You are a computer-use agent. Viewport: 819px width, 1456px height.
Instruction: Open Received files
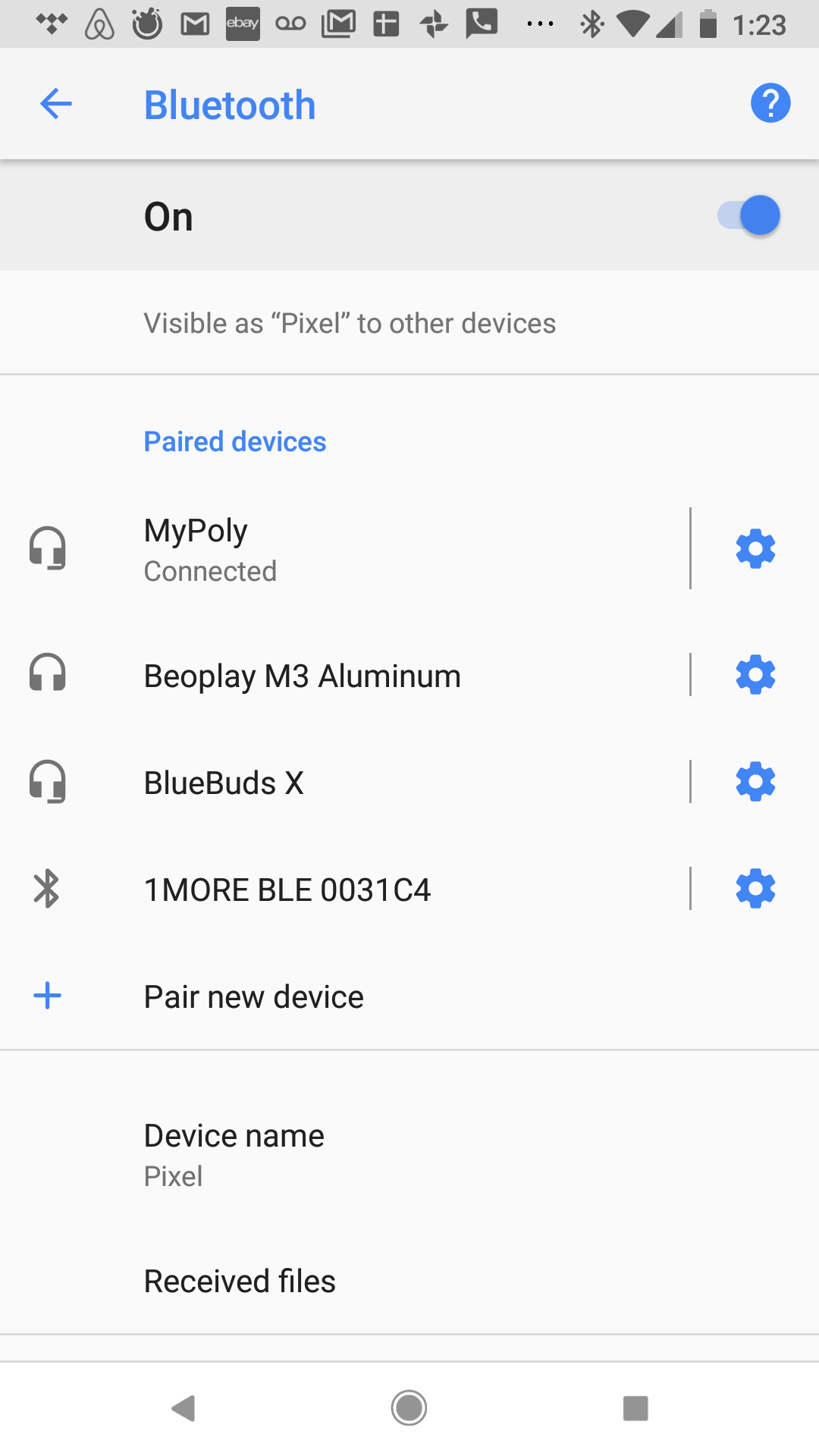[240, 1281]
